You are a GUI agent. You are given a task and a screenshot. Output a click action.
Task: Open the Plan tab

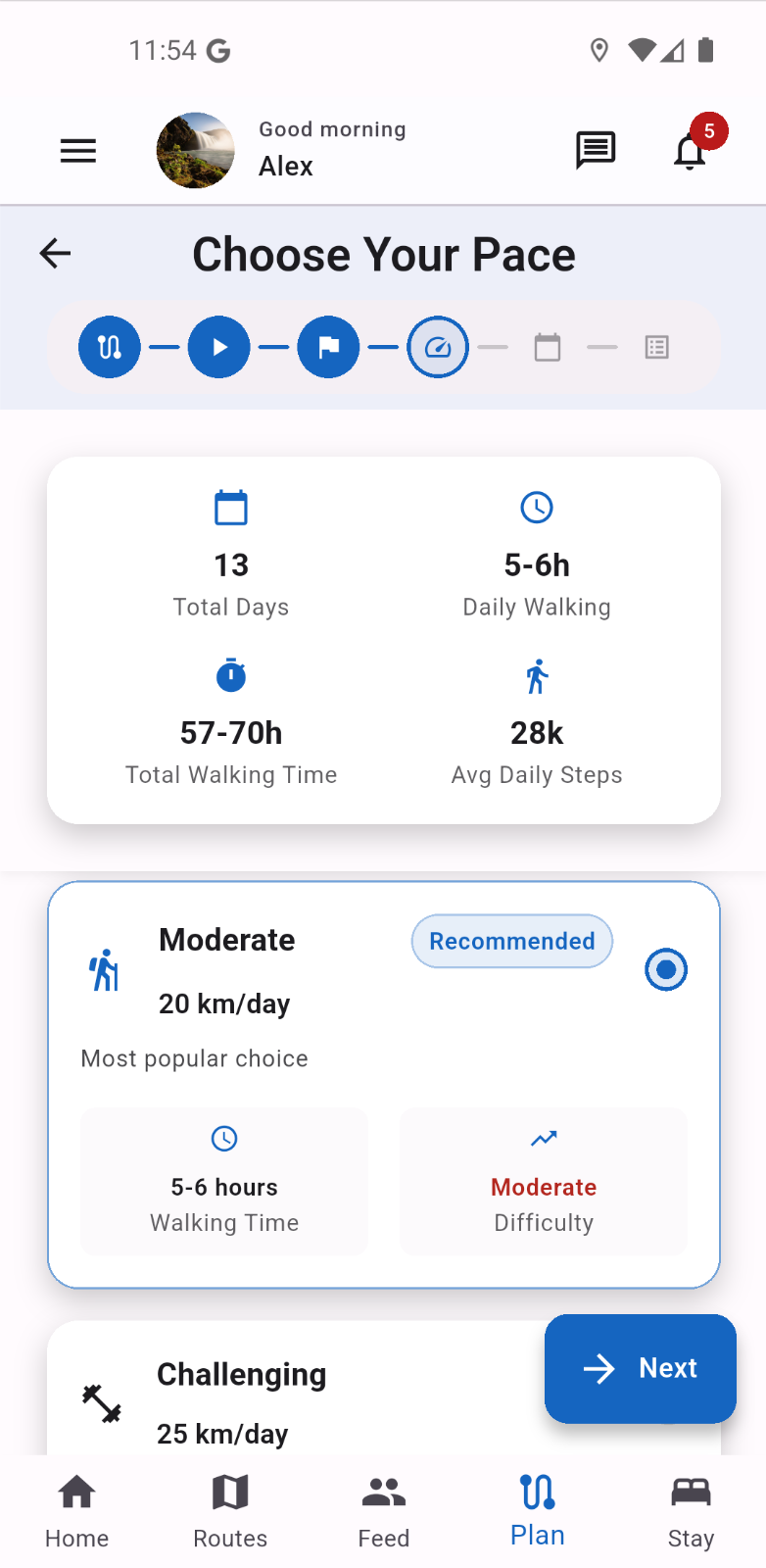pos(537,1511)
